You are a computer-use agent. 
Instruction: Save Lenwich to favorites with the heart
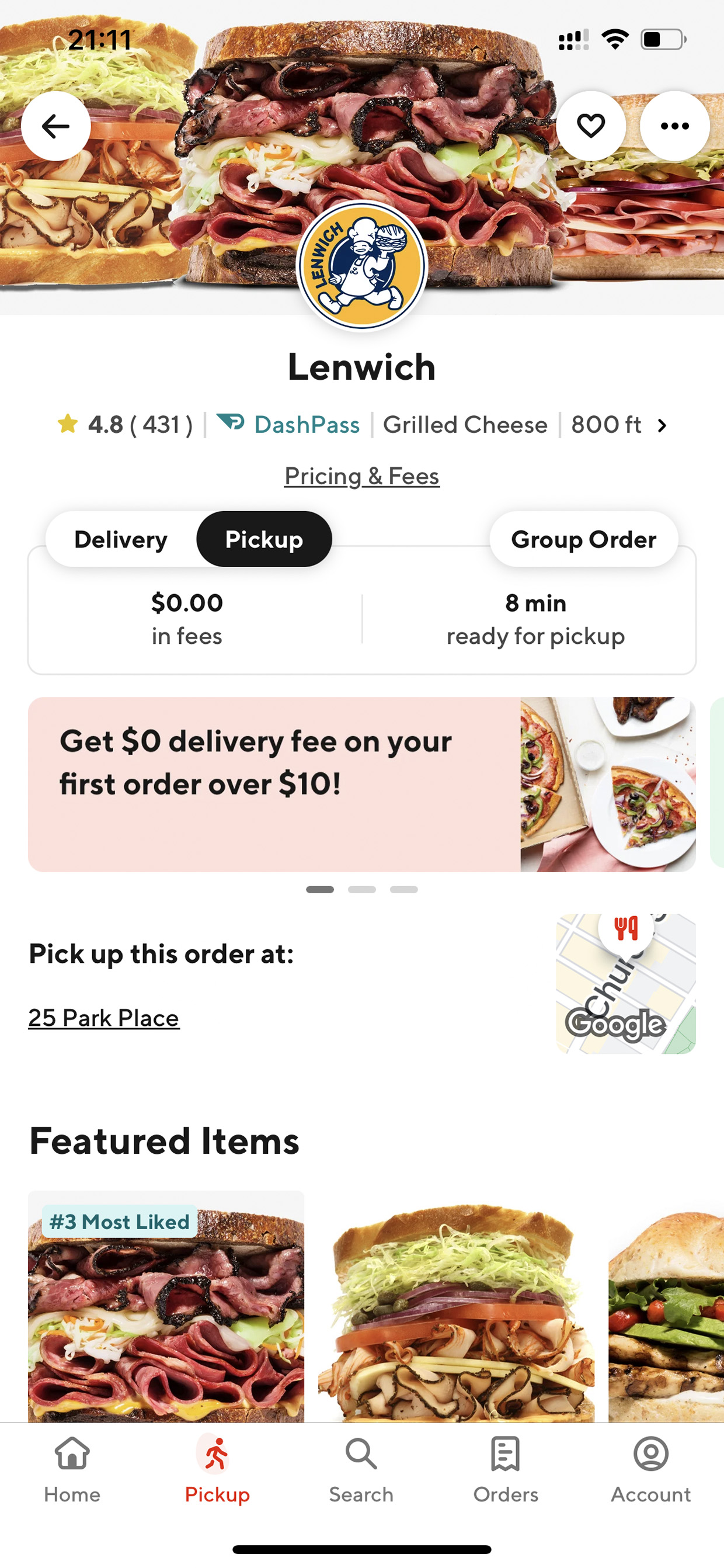pyautogui.click(x=590, y=126)
